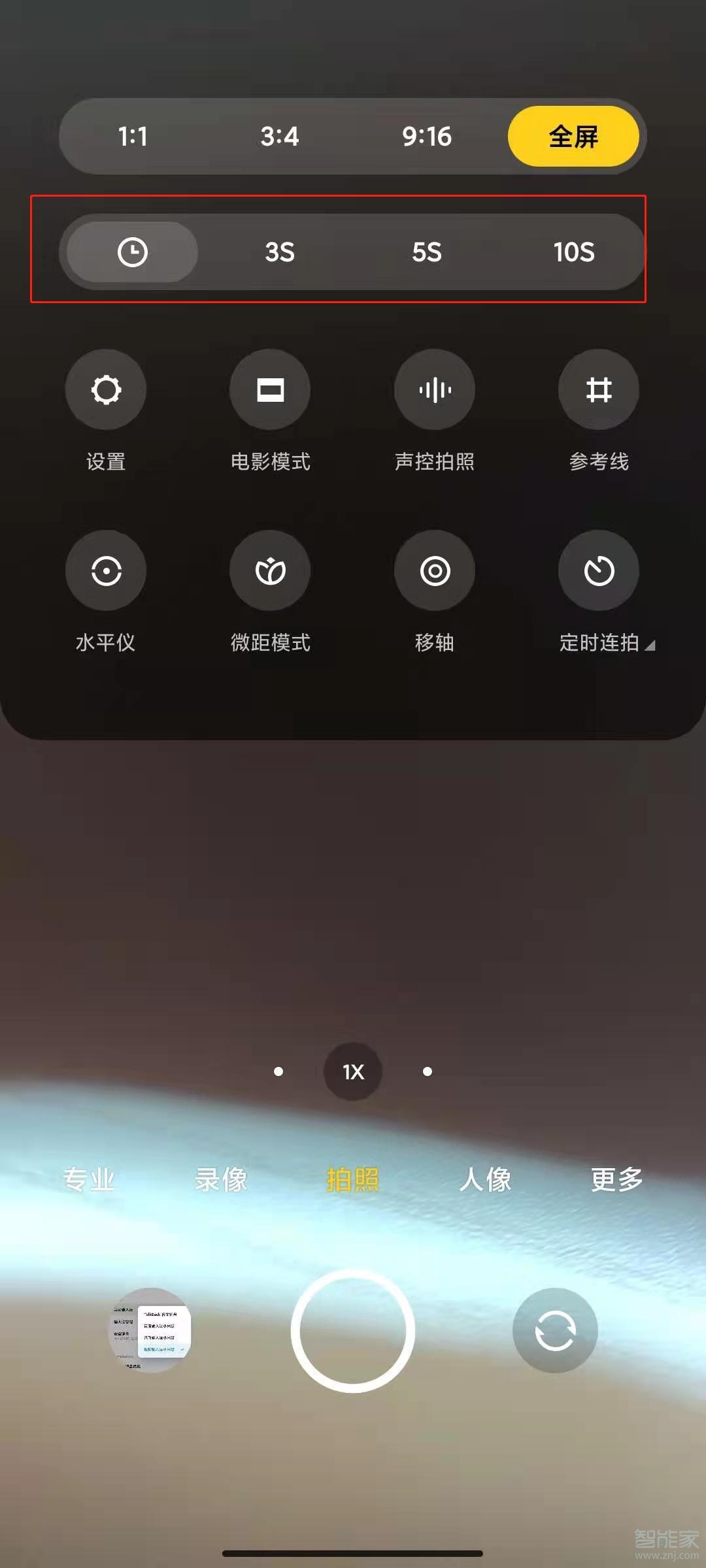Set the timer to 10S
Image resolution: width=706 pixels, height=1568 pixels.
coord(574,252)
